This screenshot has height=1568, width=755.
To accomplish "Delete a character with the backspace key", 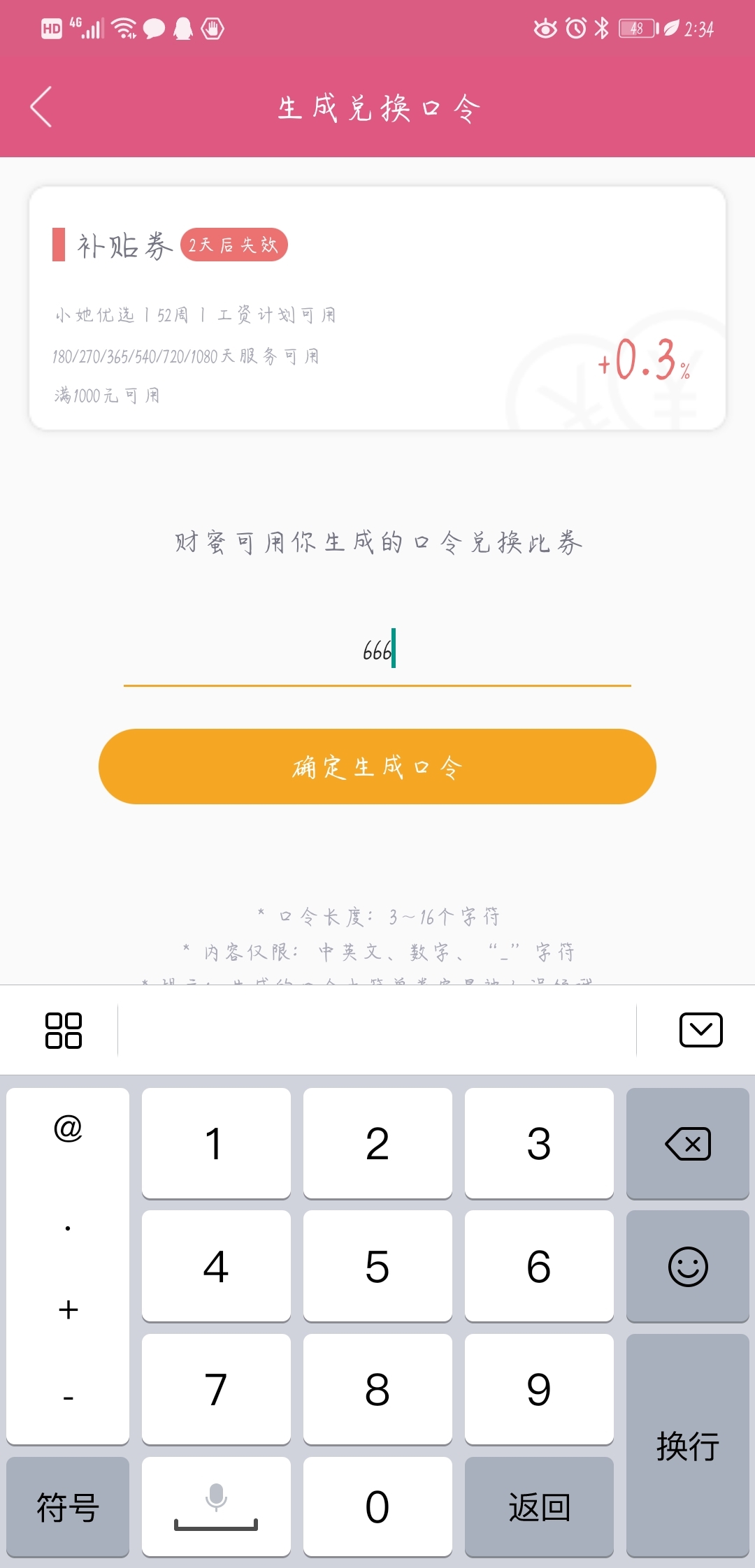I will click(x=688, y=1144).
